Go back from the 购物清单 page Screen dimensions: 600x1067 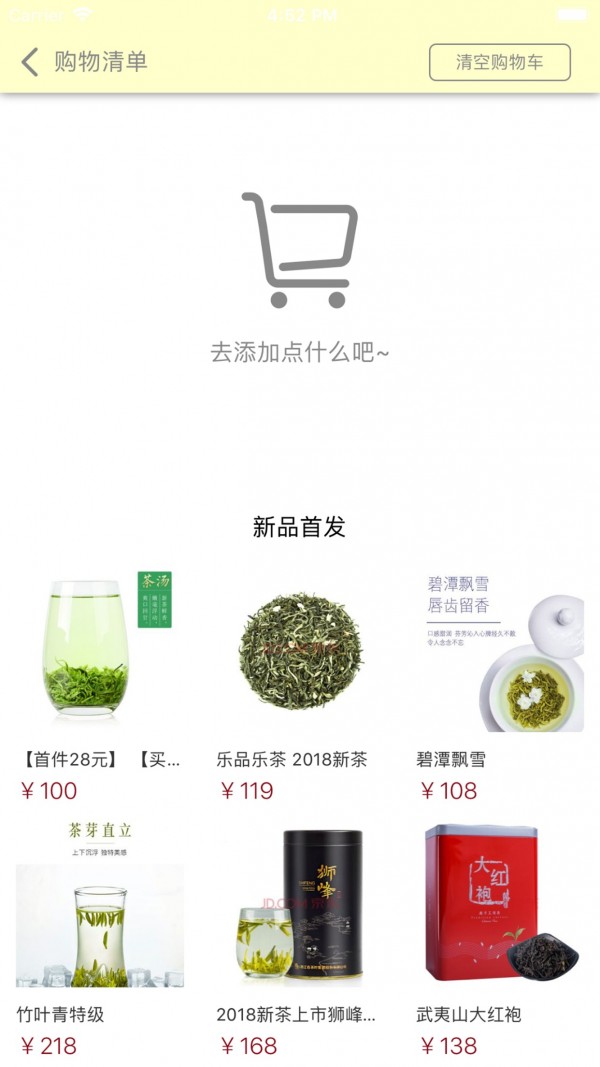click(30, 62)
